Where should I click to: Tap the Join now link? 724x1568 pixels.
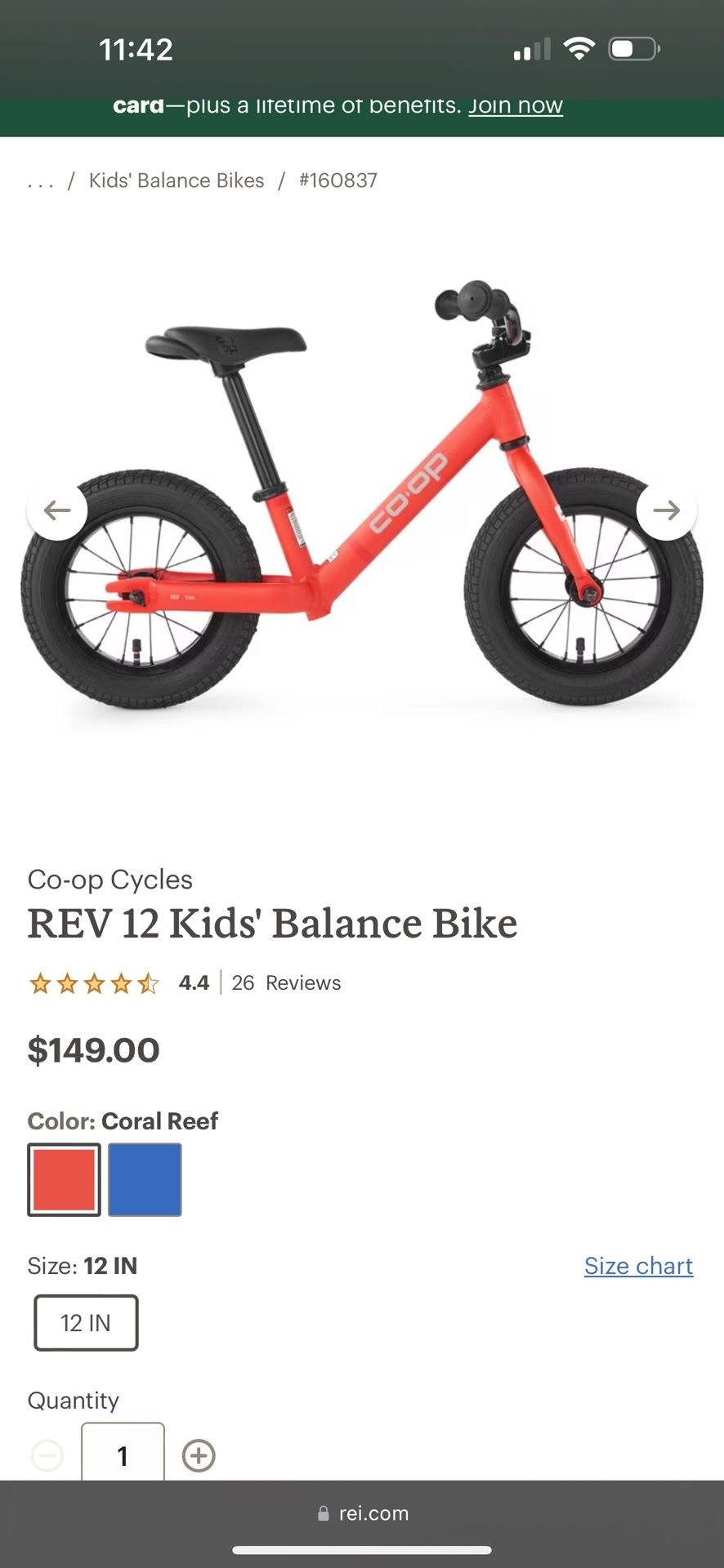click(516, 106)
